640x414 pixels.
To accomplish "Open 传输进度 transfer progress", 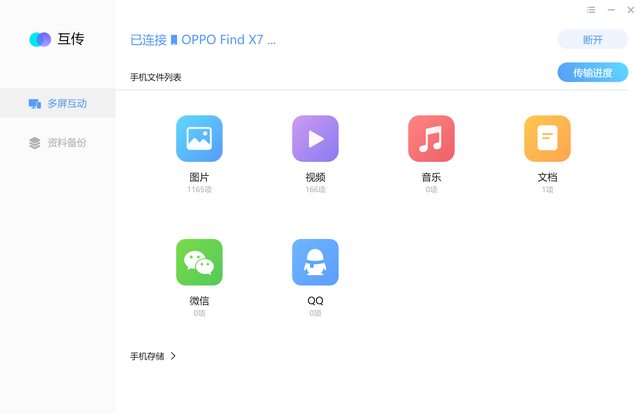I will click(592, 72).
